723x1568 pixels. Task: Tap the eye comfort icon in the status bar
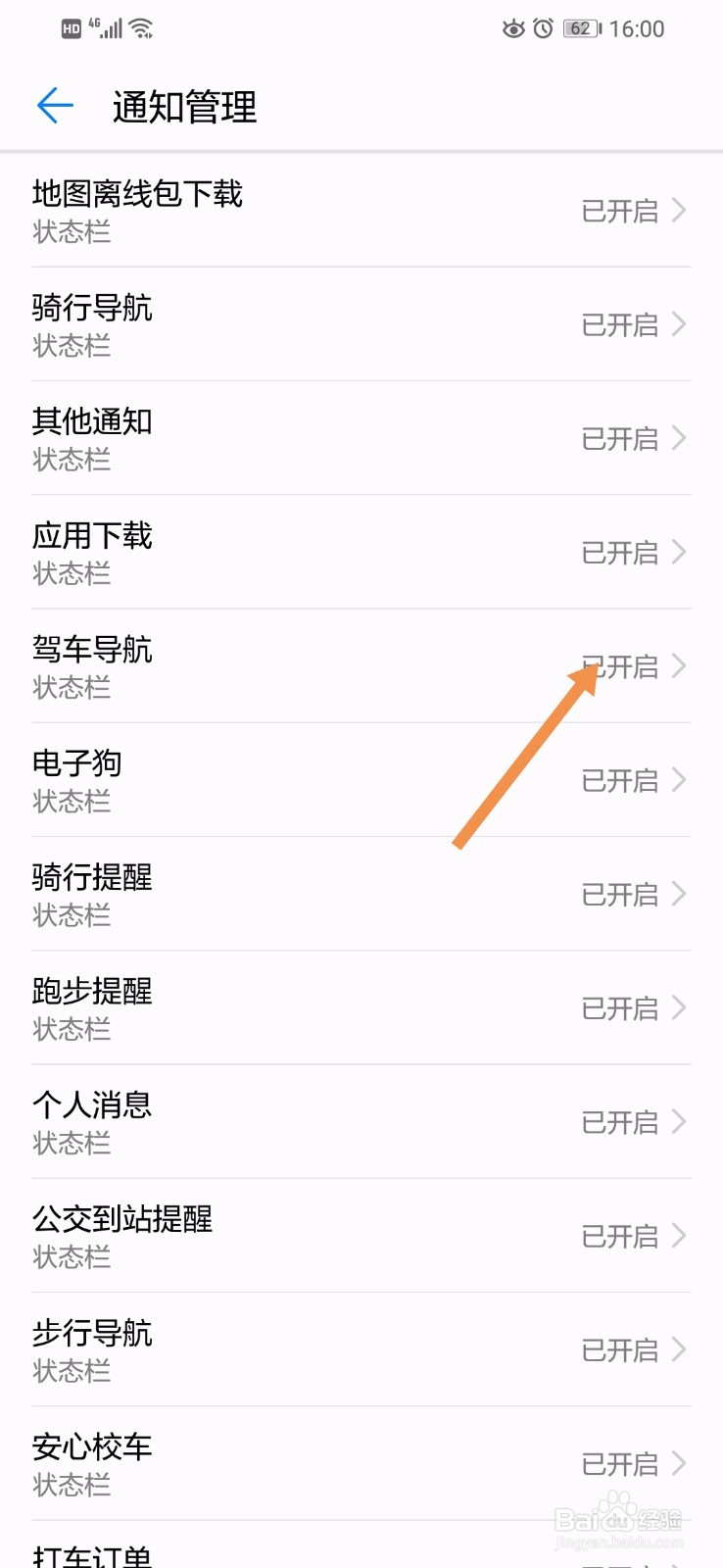513,28
